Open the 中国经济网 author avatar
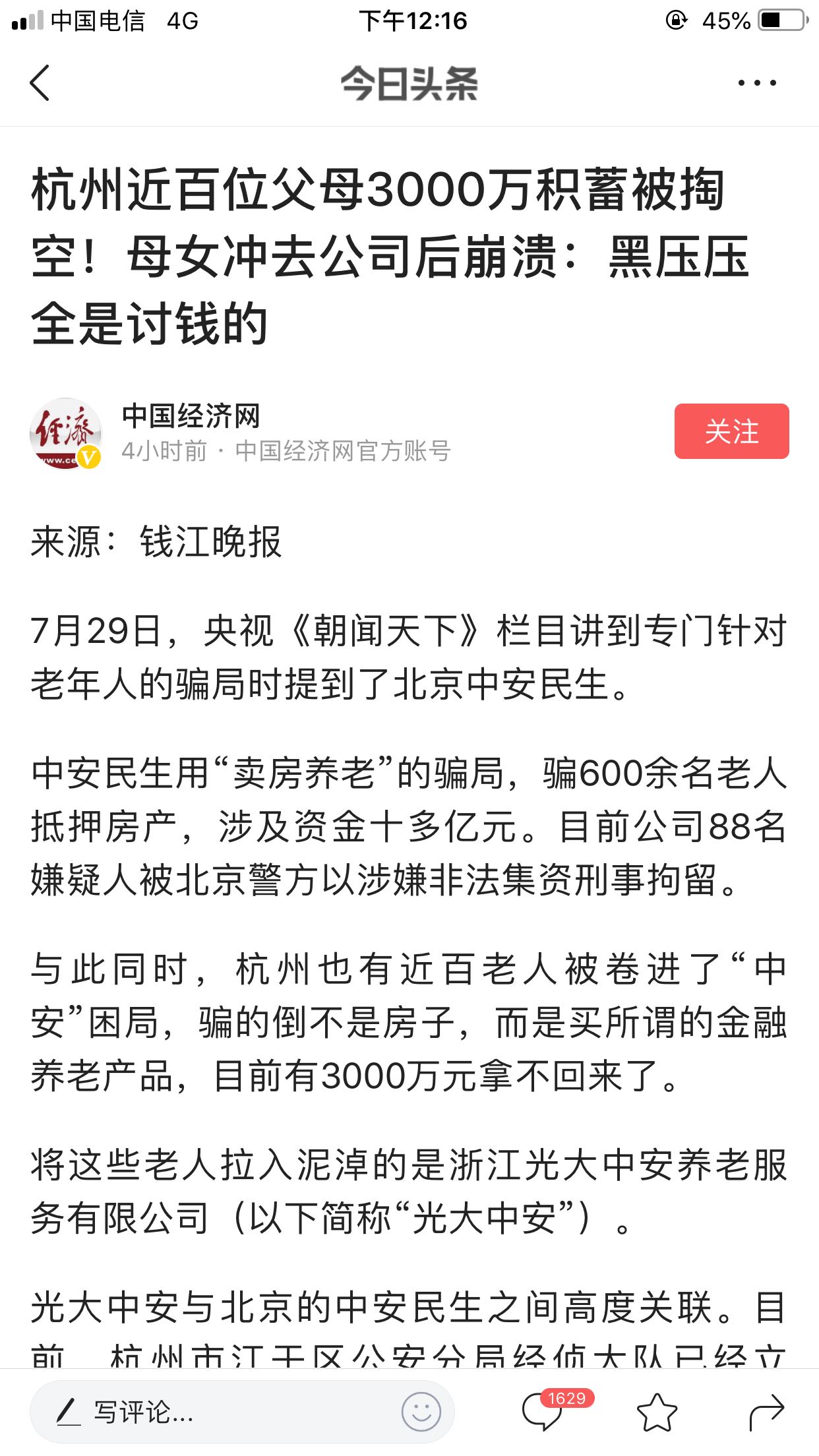 [x=65, y=433]
